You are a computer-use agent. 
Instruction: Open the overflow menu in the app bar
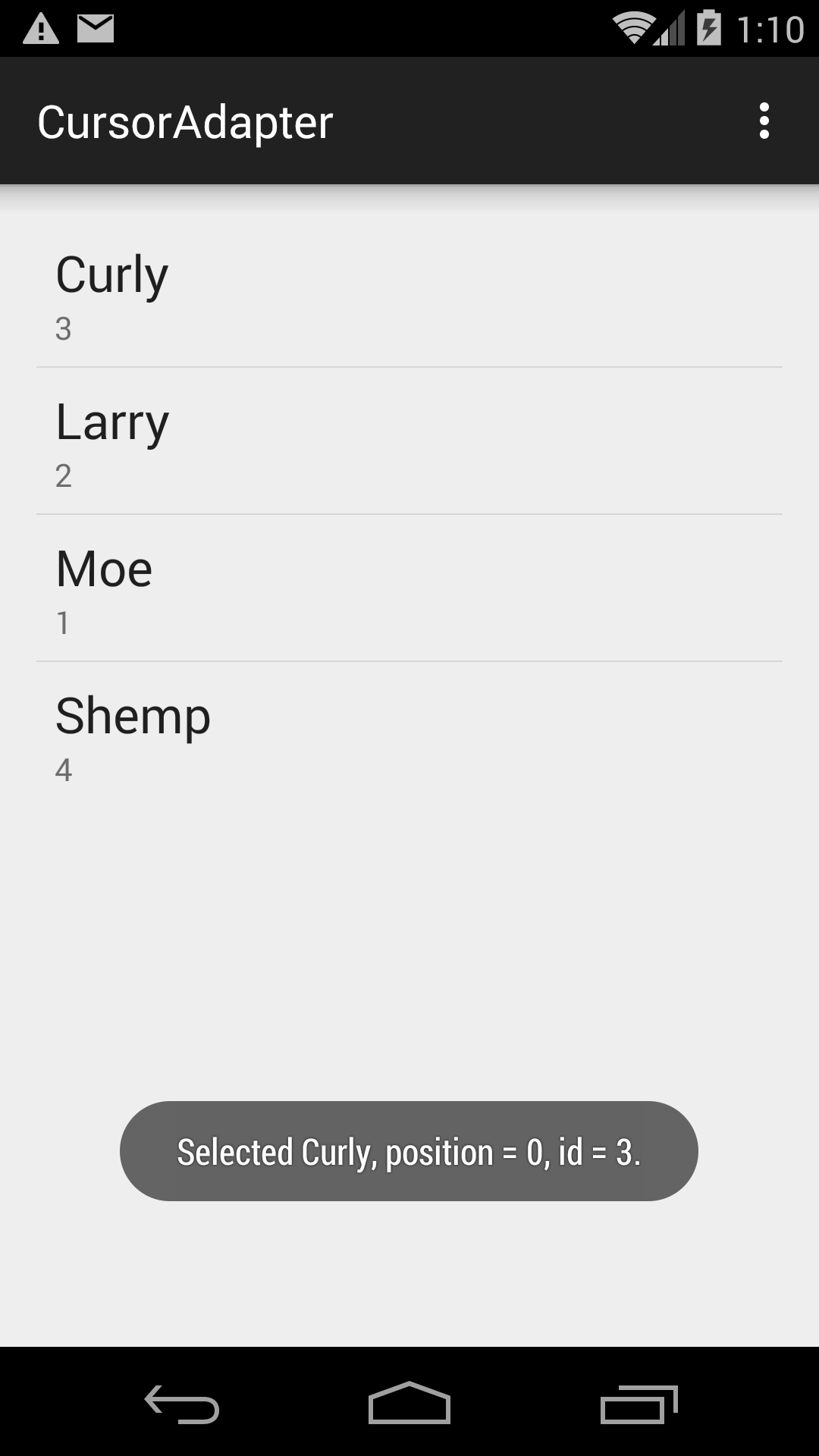coord(764,121)
